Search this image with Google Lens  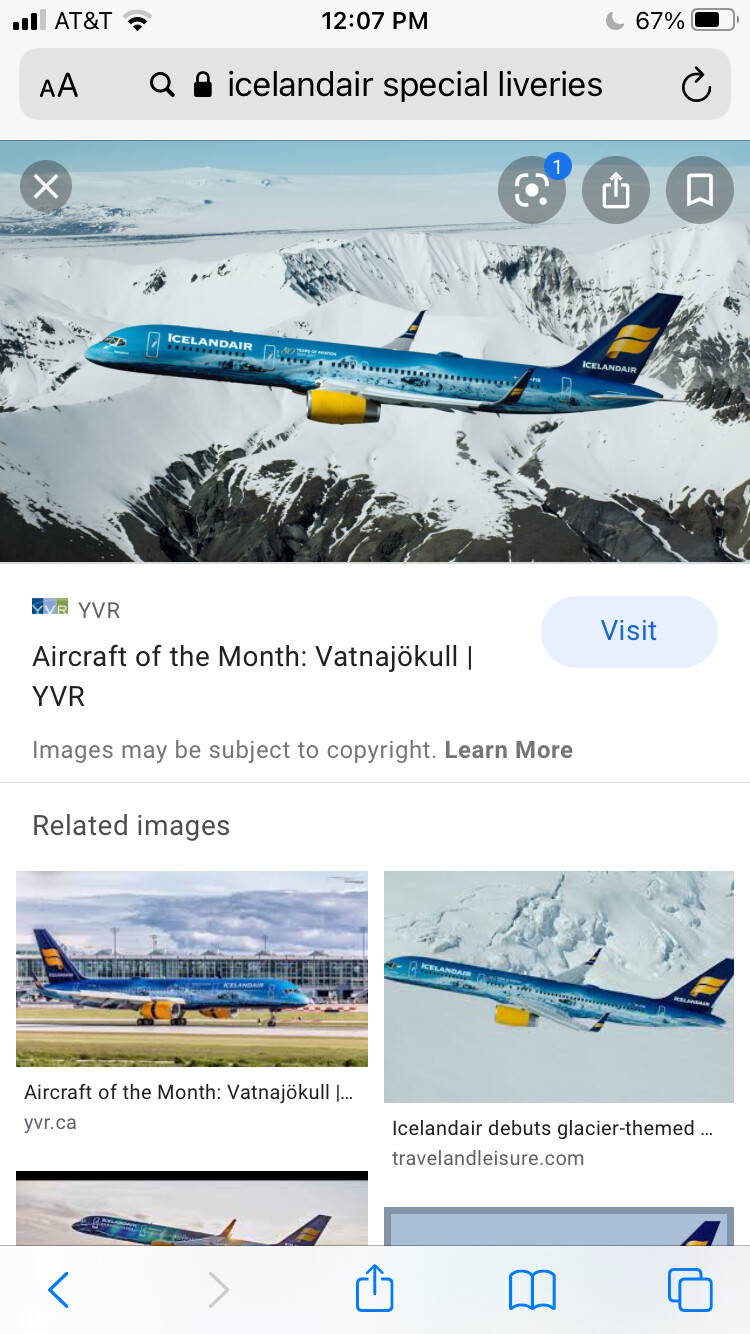coord(532,190)
